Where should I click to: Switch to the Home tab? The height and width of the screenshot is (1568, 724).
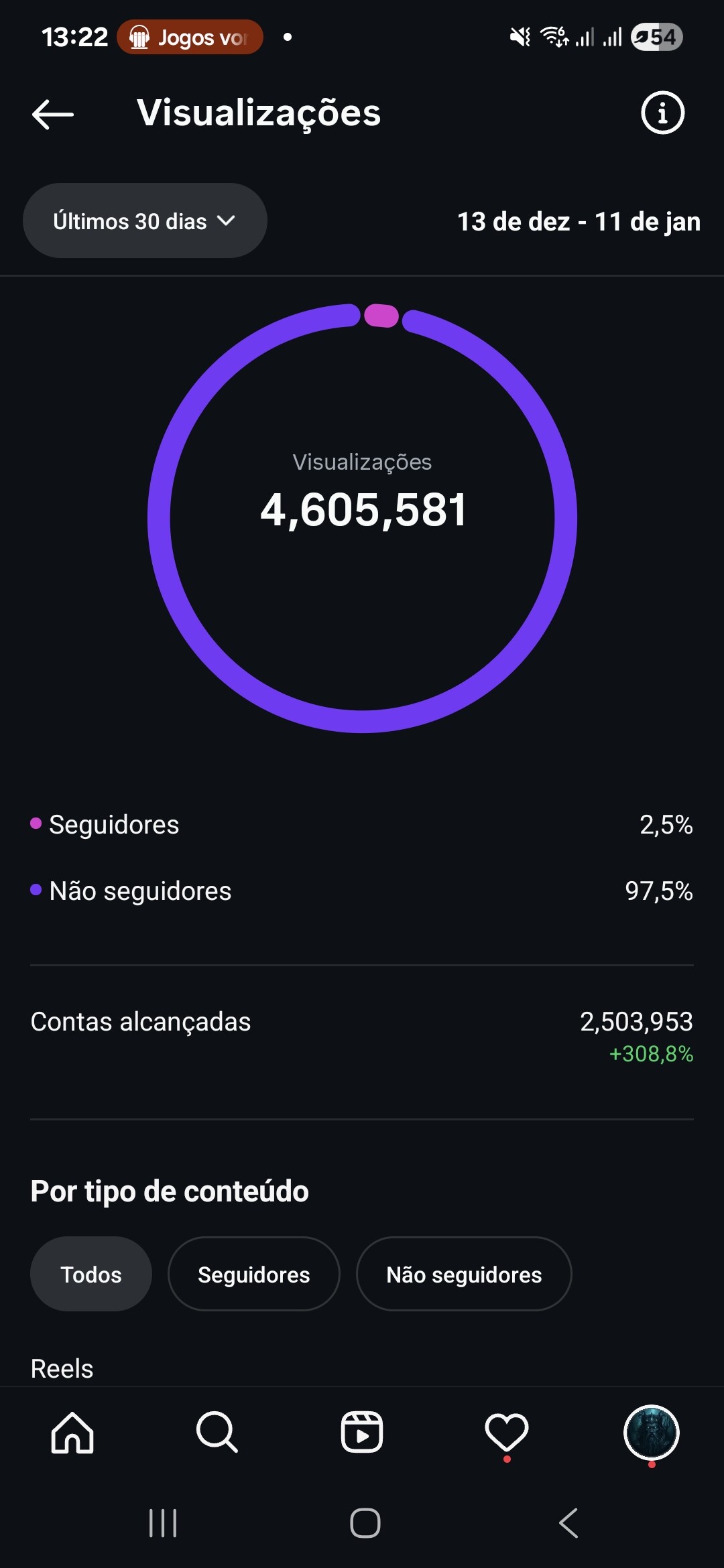72,1433
